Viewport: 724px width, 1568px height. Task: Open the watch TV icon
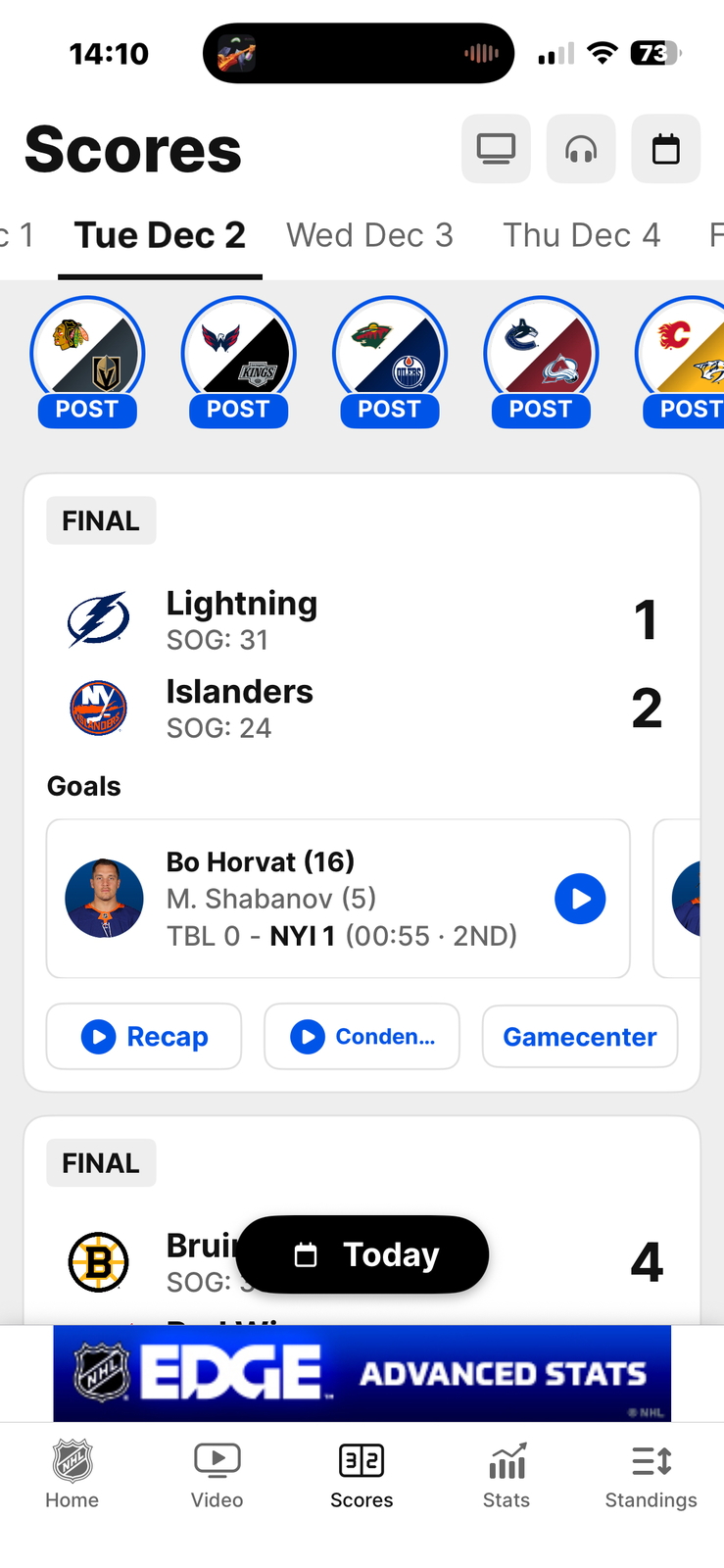pos(496,149)
